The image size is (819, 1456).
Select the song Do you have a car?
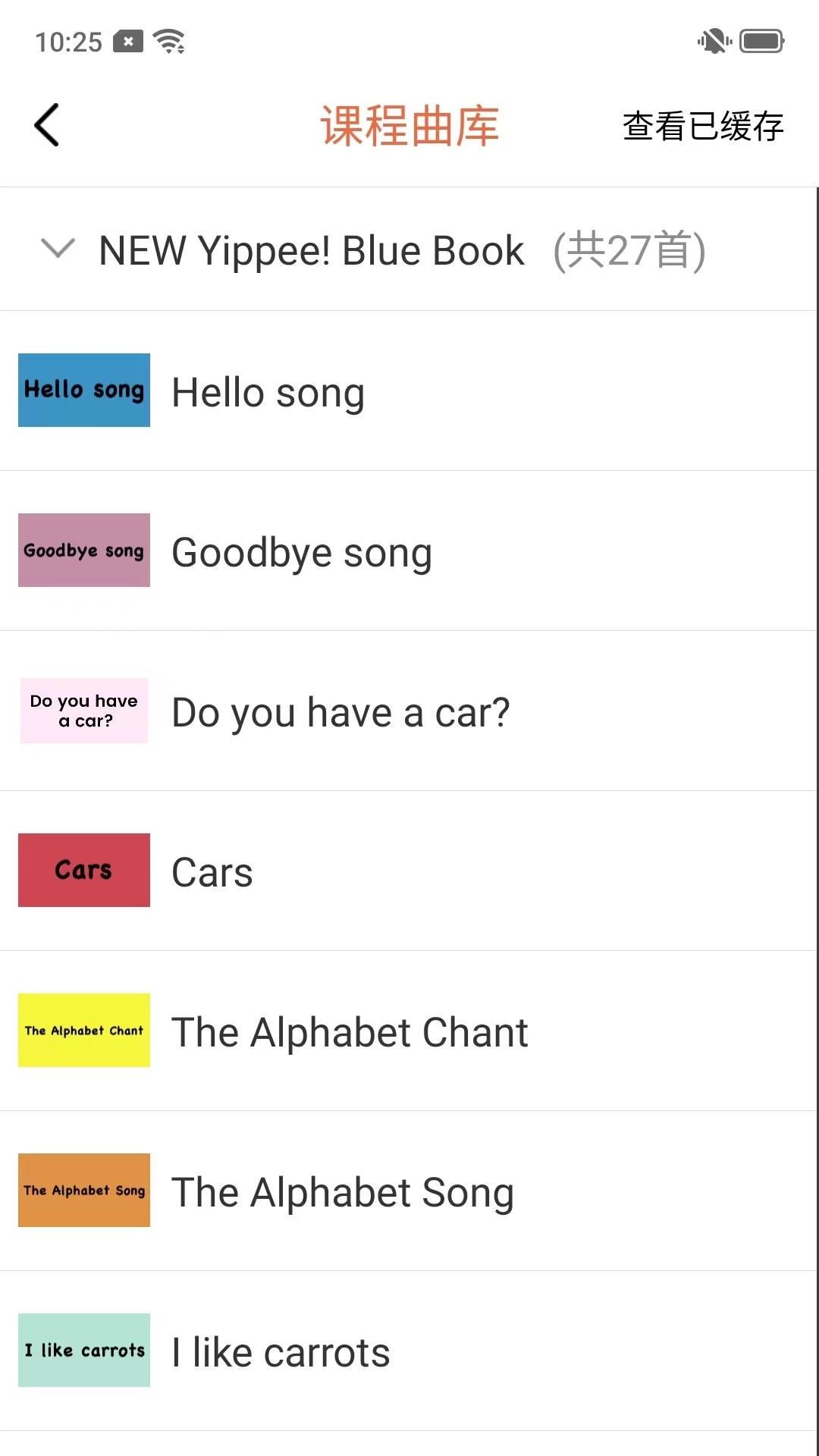coord(340,712)
